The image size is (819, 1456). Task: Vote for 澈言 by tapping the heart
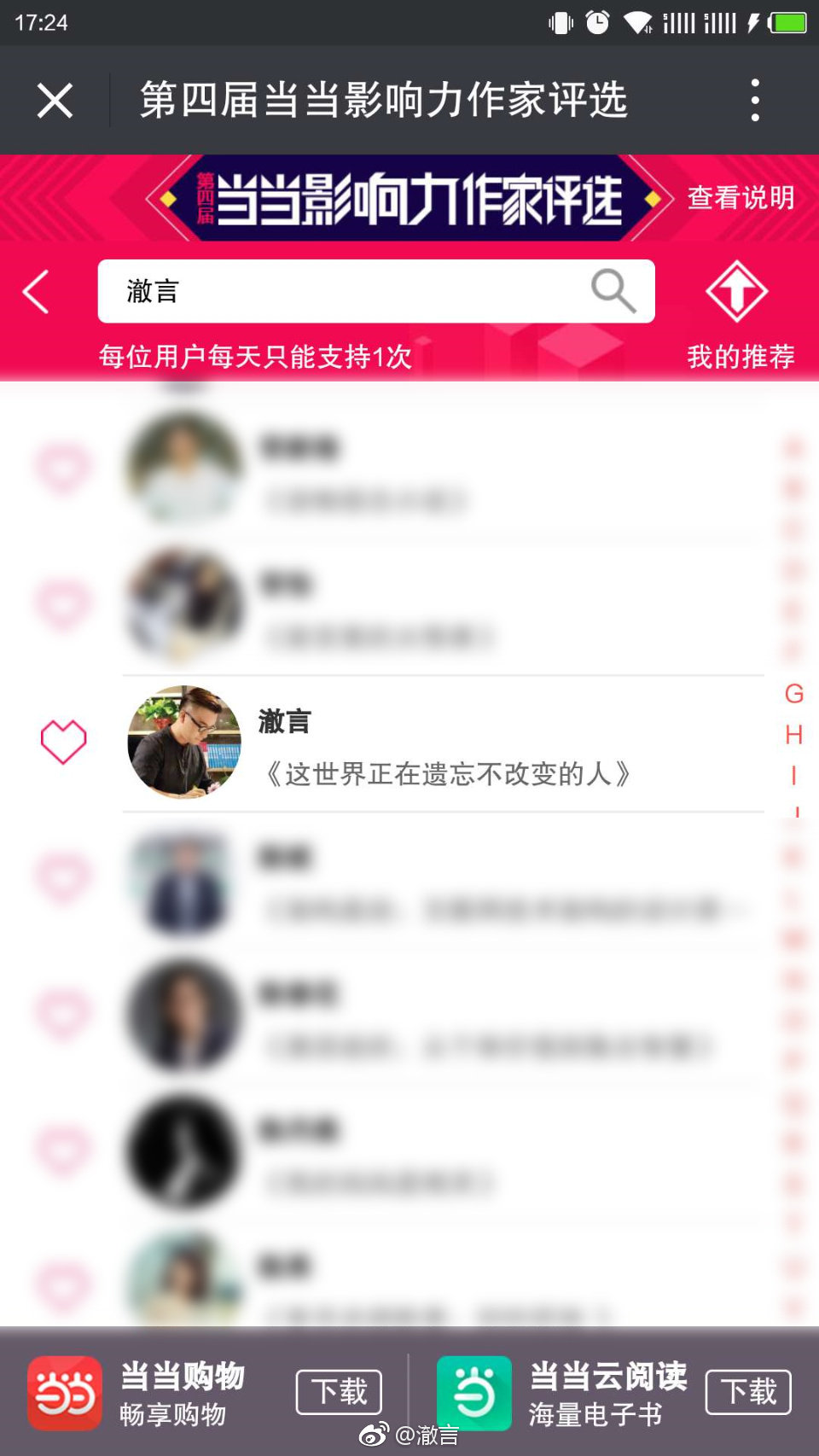pos(62,741)
